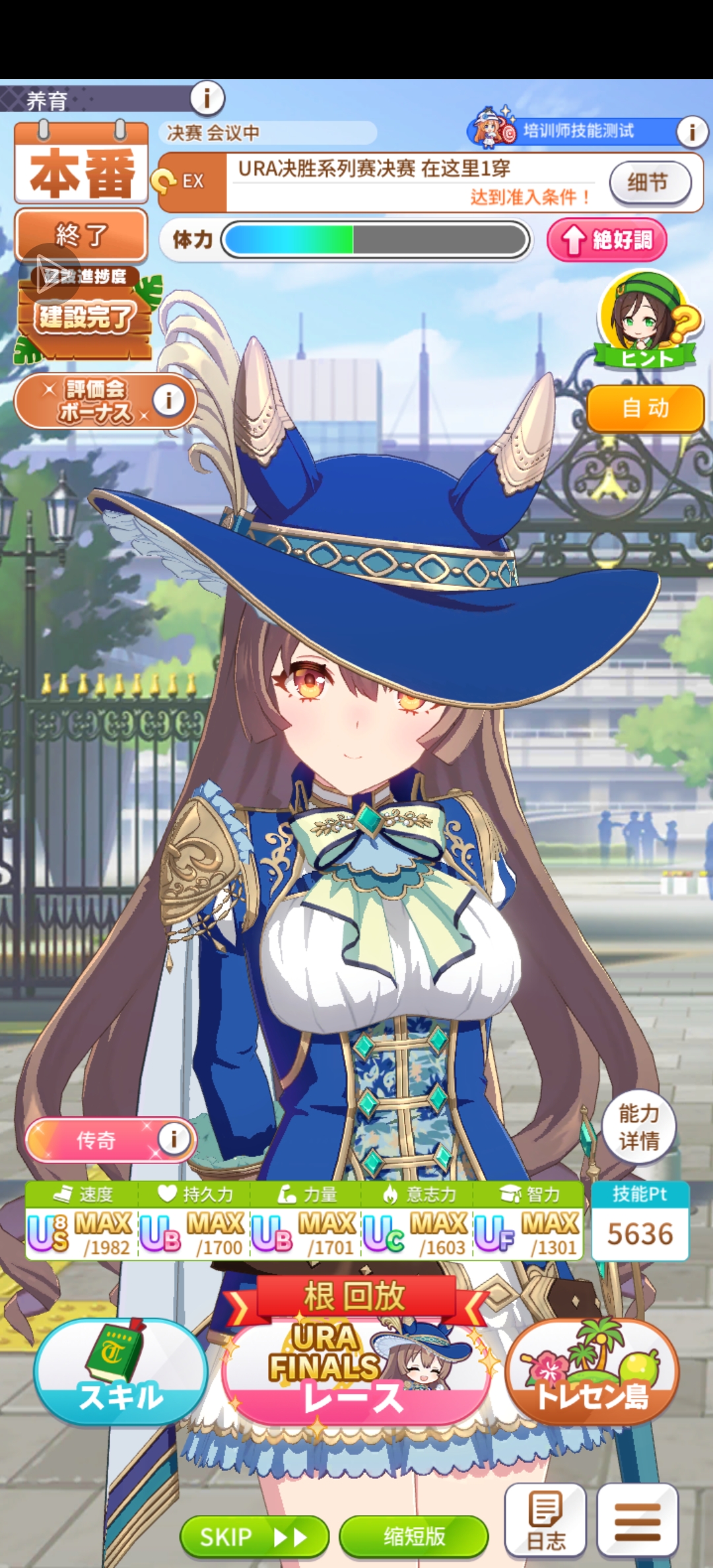Screen dimensions: 713x1568
Task: Tap the SKIP button
Action: point(254,1537)
